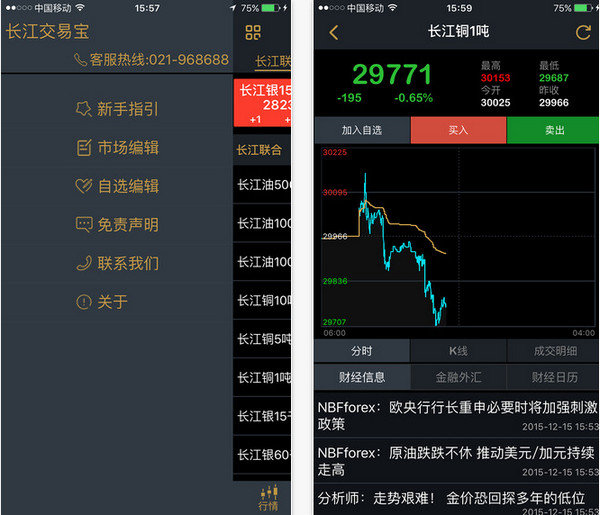This screenshot has width=600, height=515.
Task: Switch to the 金融外汇 news tab
Action: pyautogui.click(x=458, y=378)
